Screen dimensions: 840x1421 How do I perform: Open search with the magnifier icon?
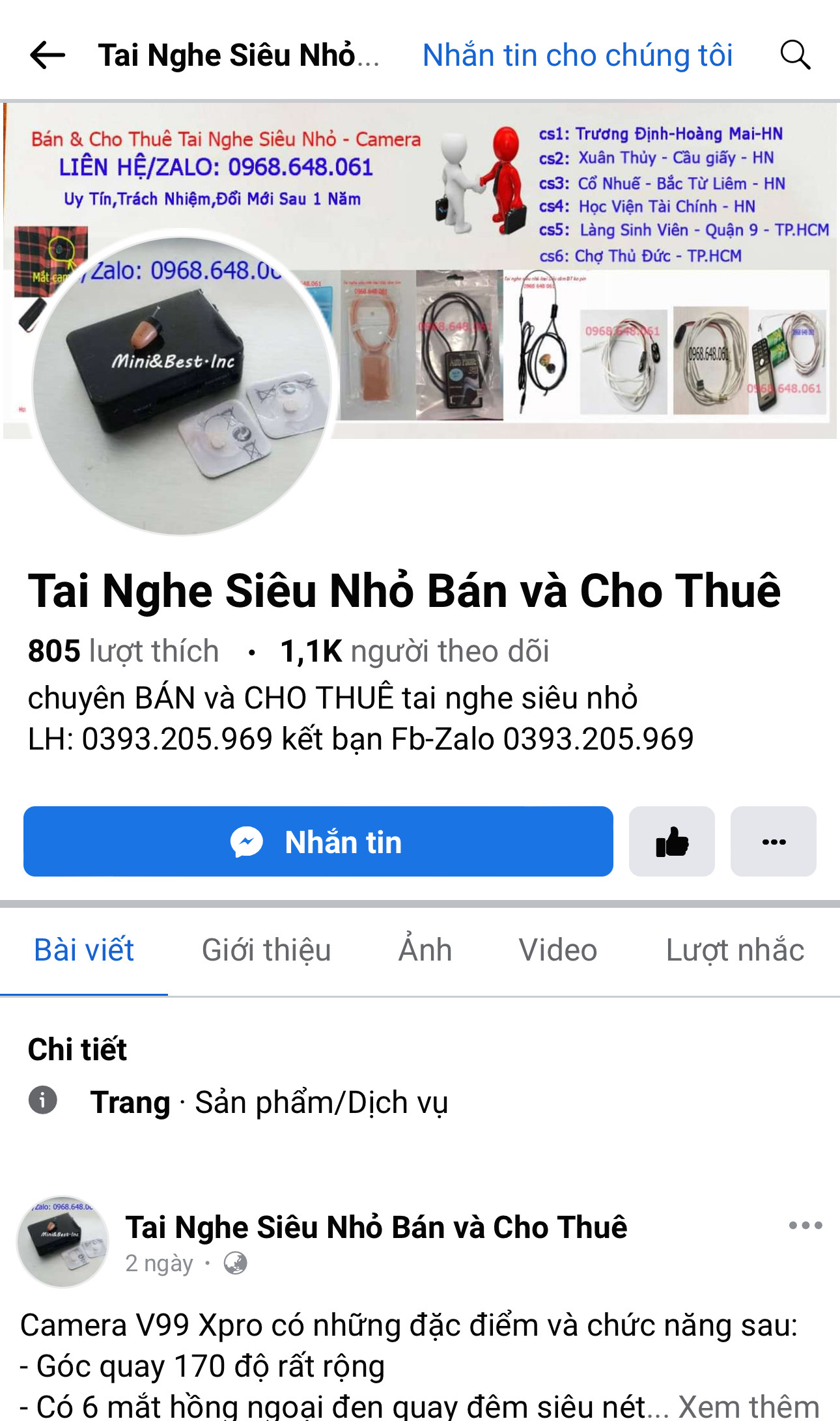coord(795,55)
